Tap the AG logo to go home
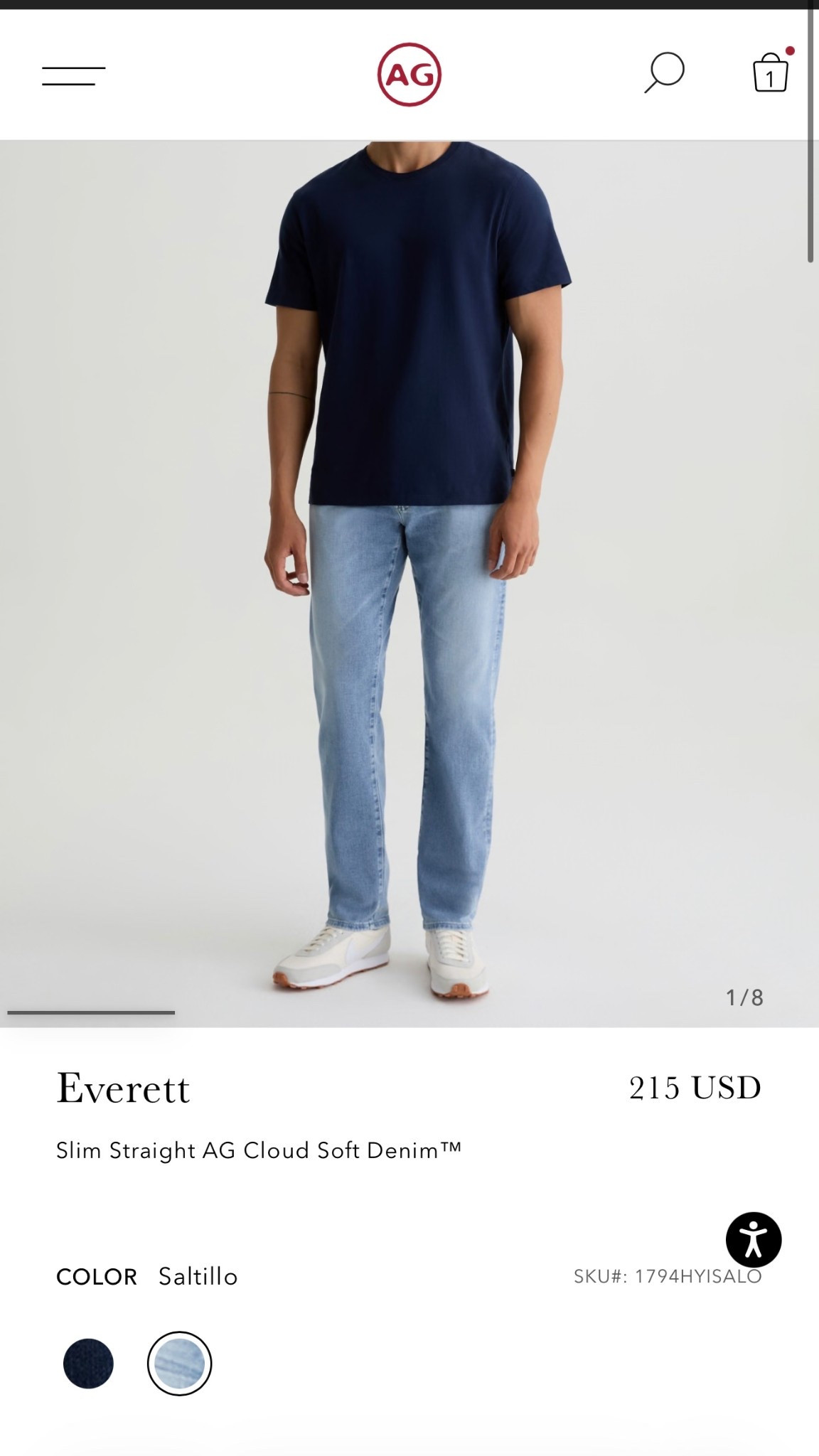819x1456 pixels. pyautogui.click(x=409, y=75)
